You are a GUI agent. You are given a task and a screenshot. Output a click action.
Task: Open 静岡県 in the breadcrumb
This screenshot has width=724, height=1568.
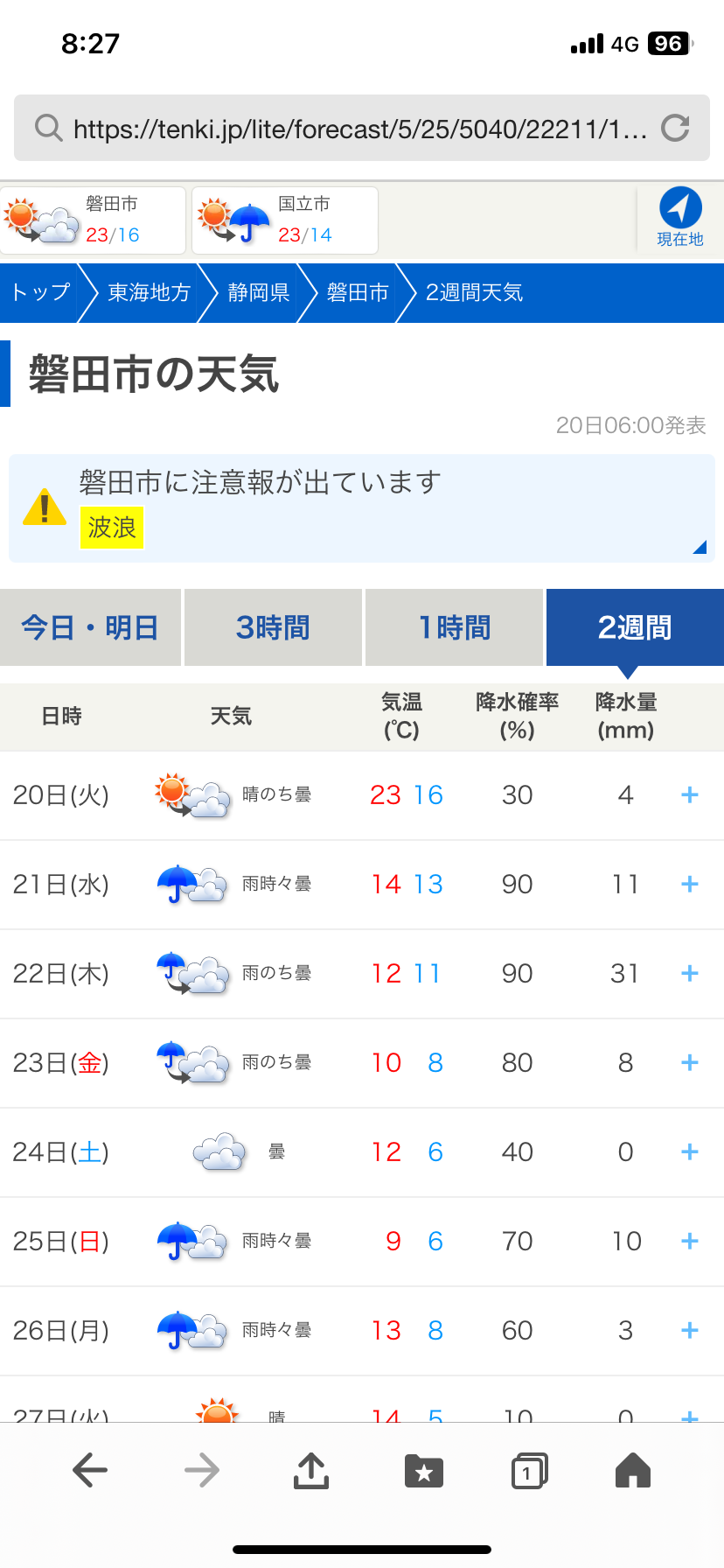click(x=259, y=292)
